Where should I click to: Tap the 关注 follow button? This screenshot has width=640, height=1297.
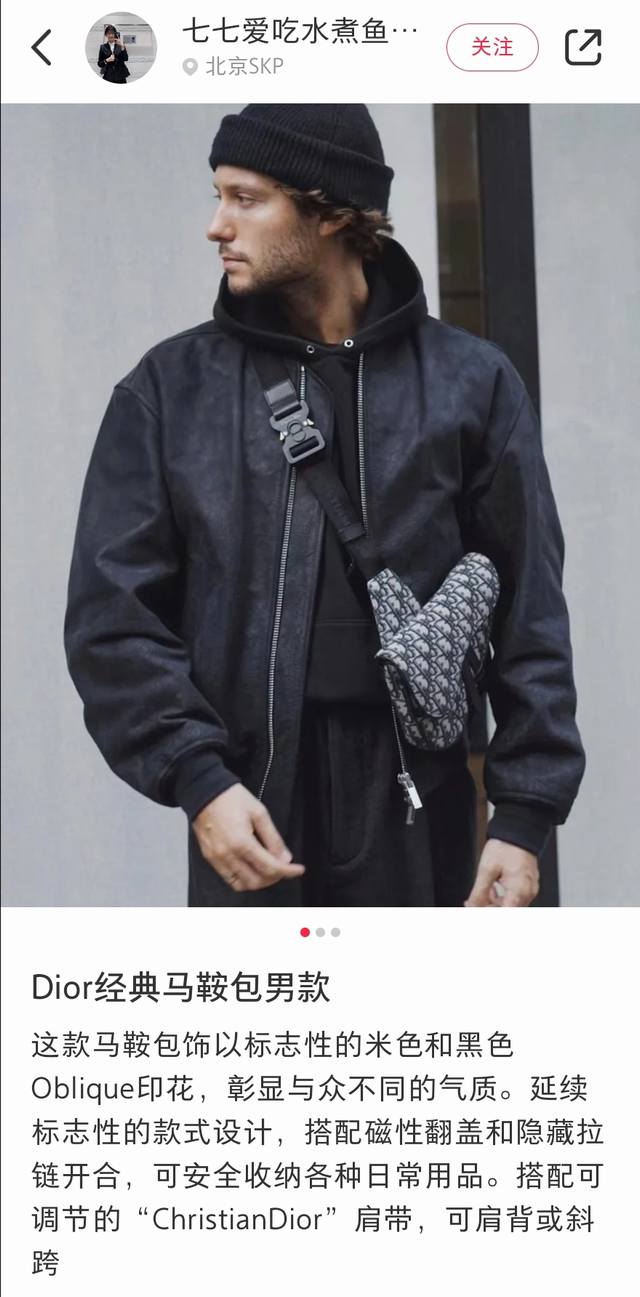tap(492, 47)
